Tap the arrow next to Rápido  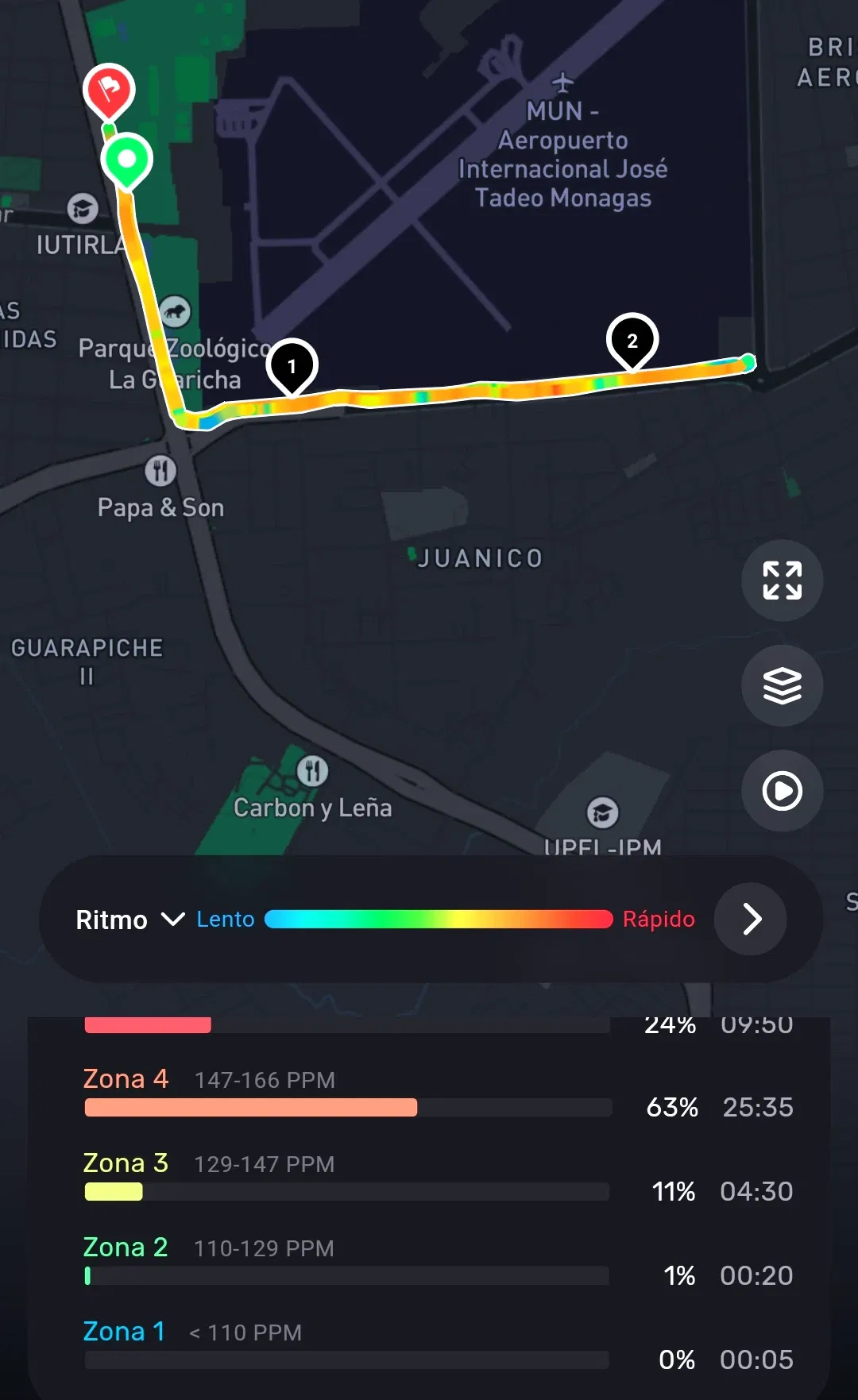coord(750,920)
